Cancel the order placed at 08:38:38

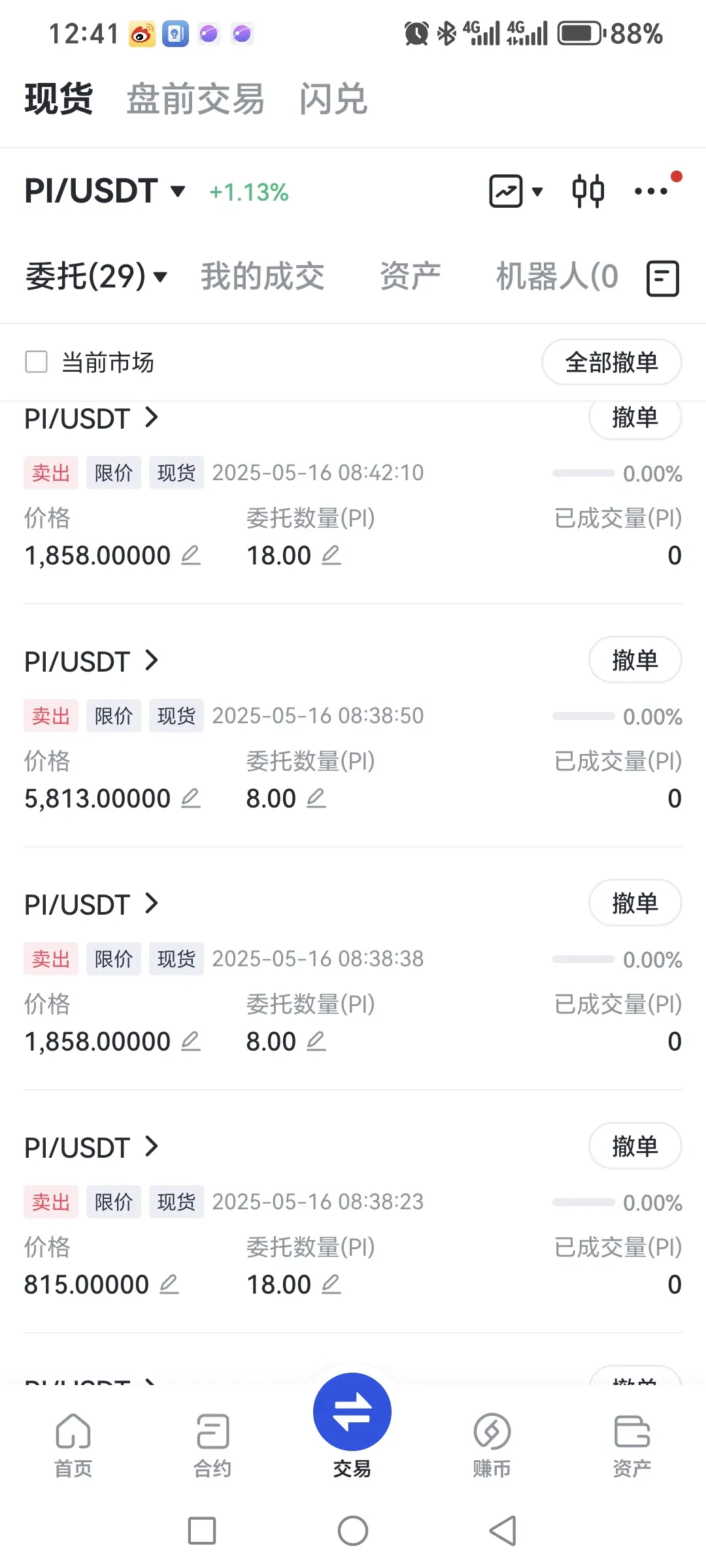(635, 904)
